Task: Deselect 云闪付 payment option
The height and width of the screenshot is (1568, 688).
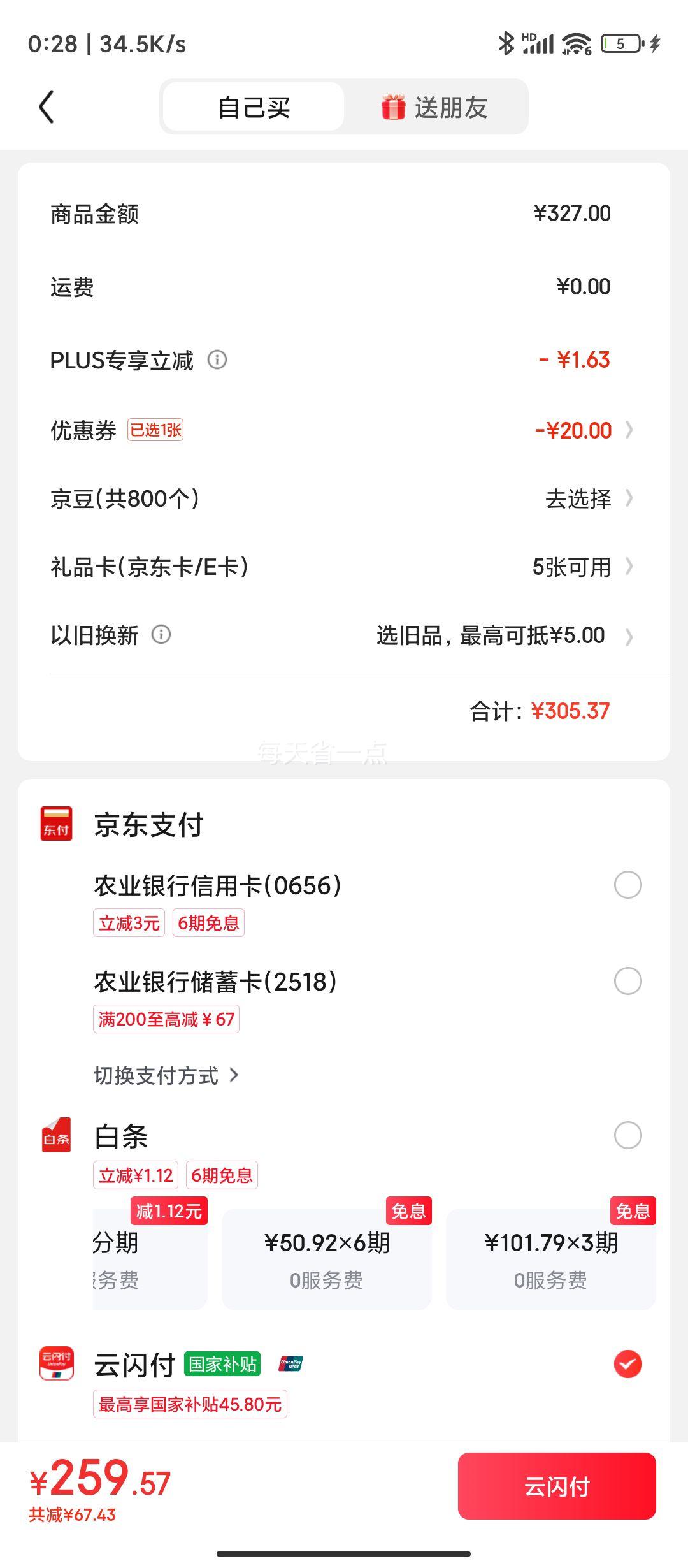Action: (627, 1364)
